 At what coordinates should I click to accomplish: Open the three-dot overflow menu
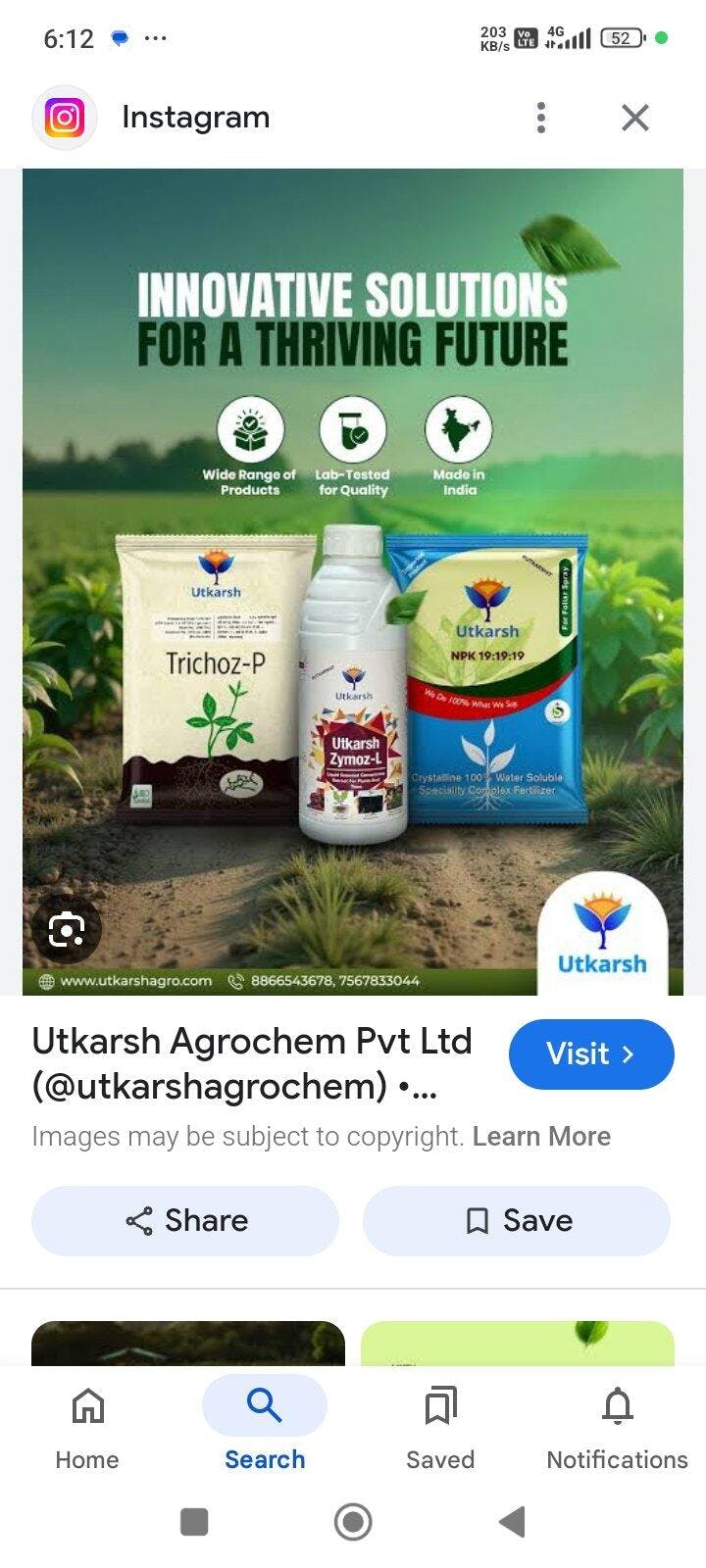540,118
